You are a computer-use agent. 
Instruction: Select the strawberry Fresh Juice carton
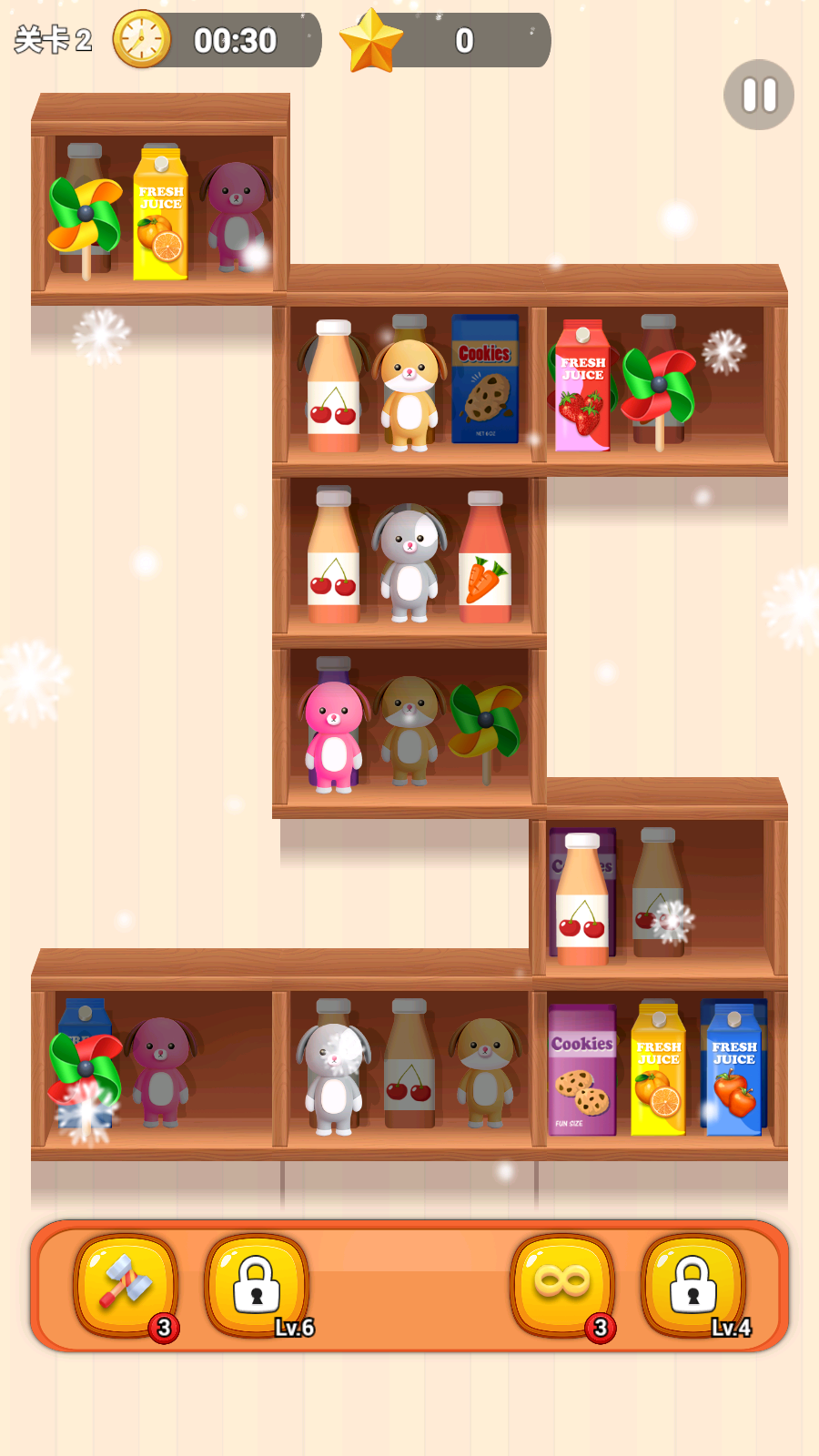coord(581,388)
